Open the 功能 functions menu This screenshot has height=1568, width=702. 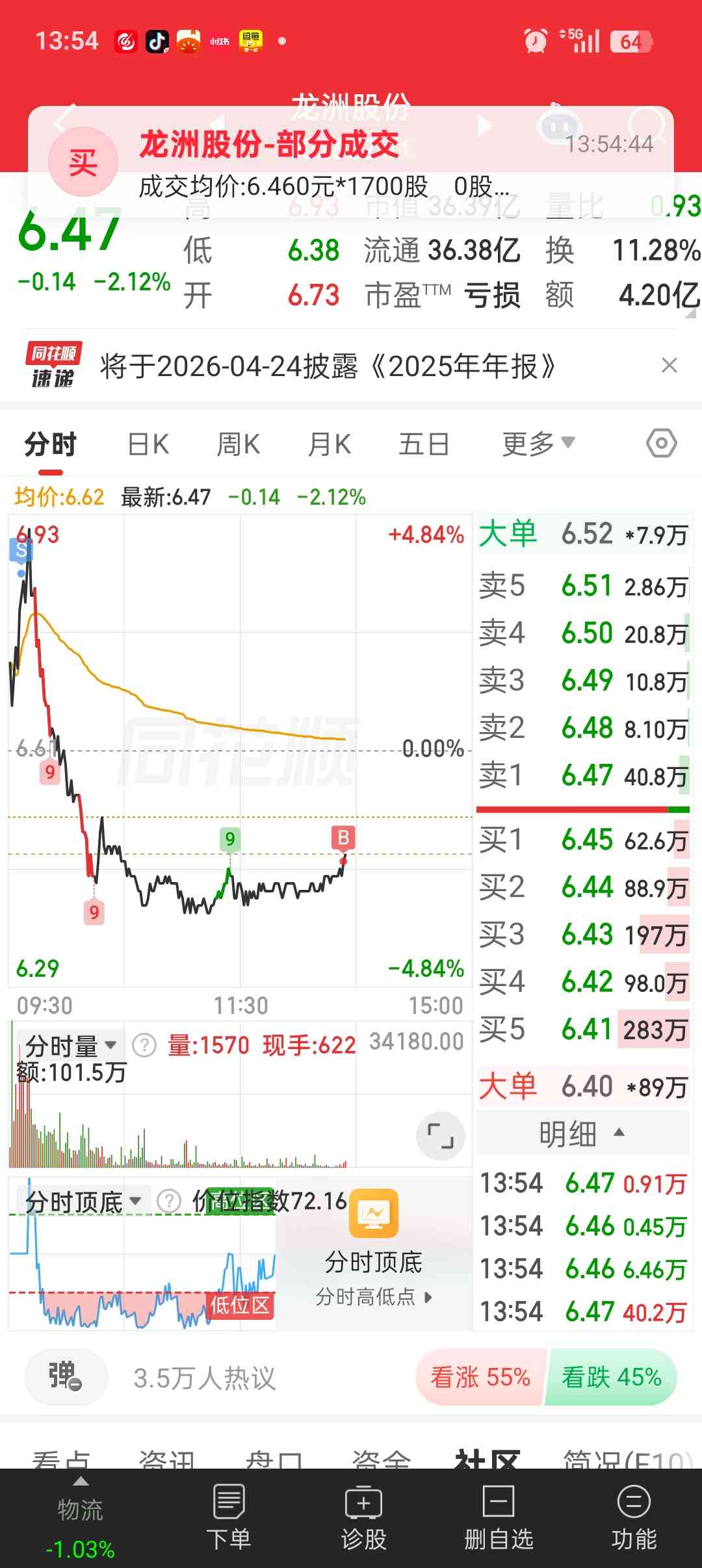tap(634, 1517)
